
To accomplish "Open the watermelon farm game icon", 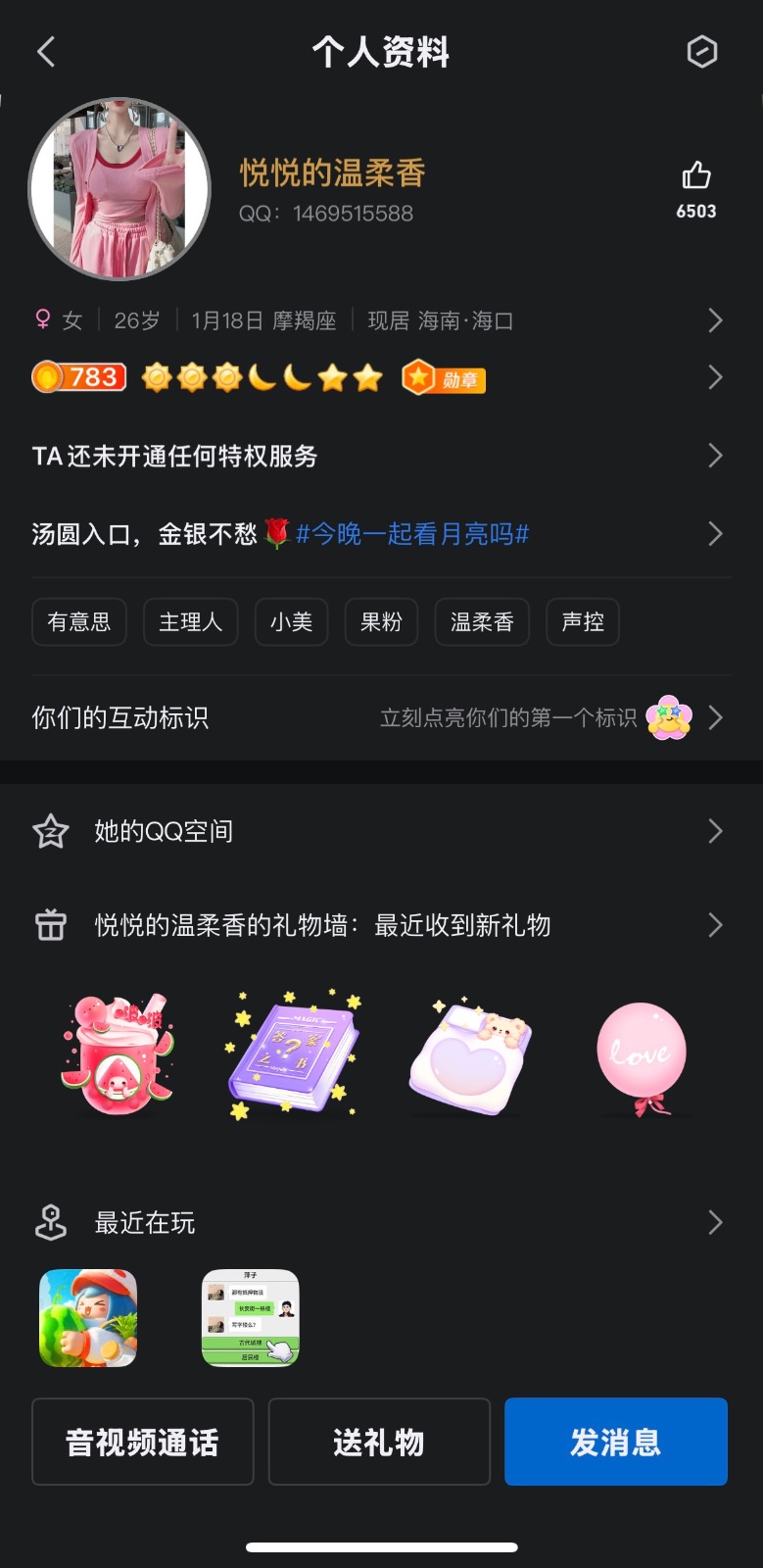I will click(x=88, y=1318).
